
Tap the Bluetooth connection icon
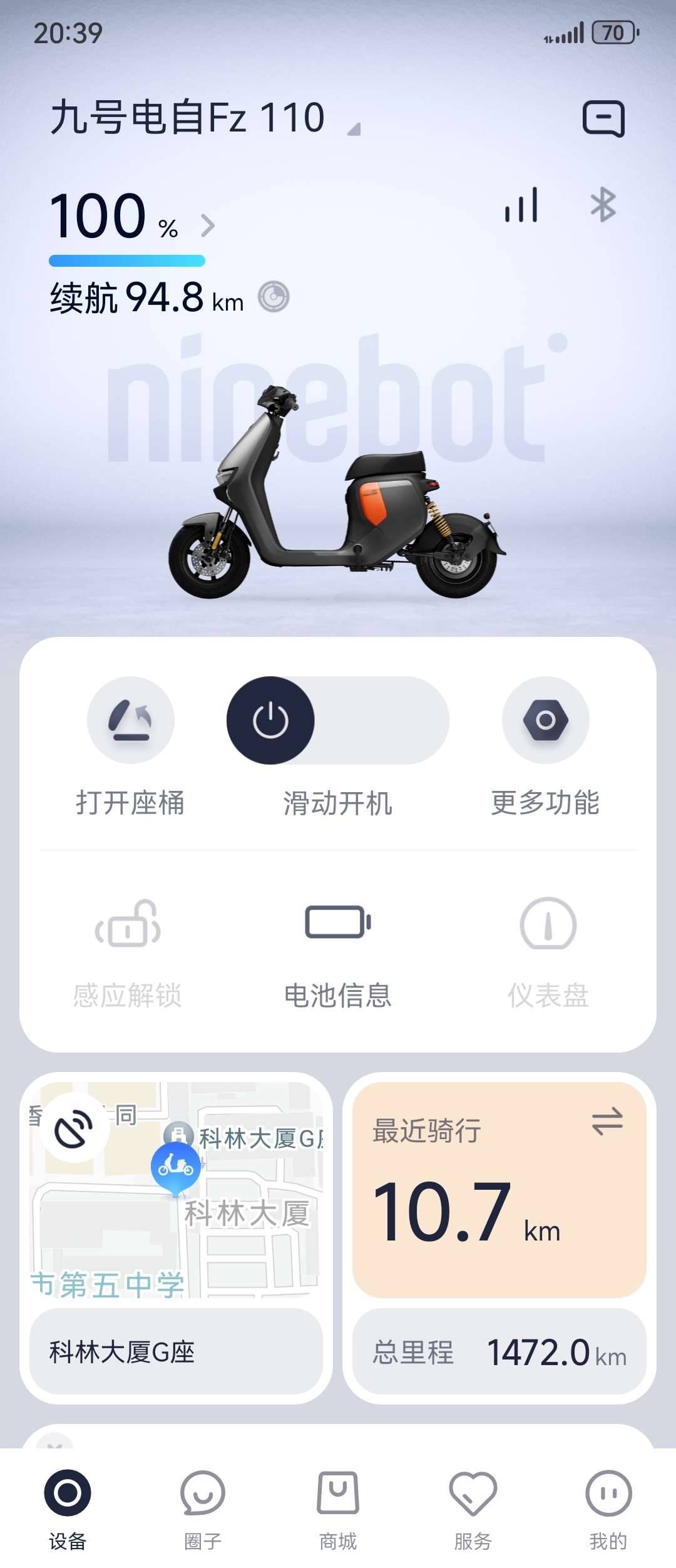[x=603, y=205]
